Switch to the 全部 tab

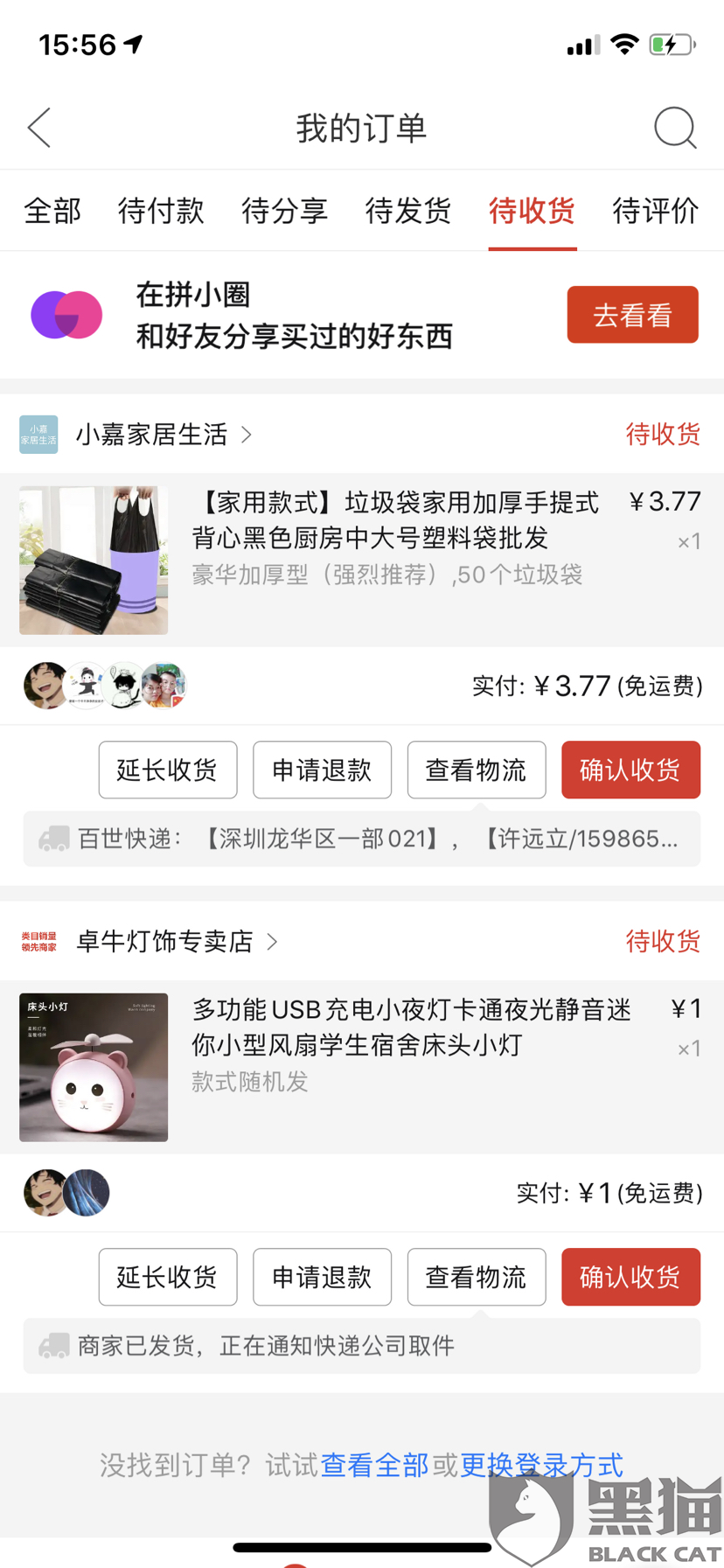click(52, 211)
